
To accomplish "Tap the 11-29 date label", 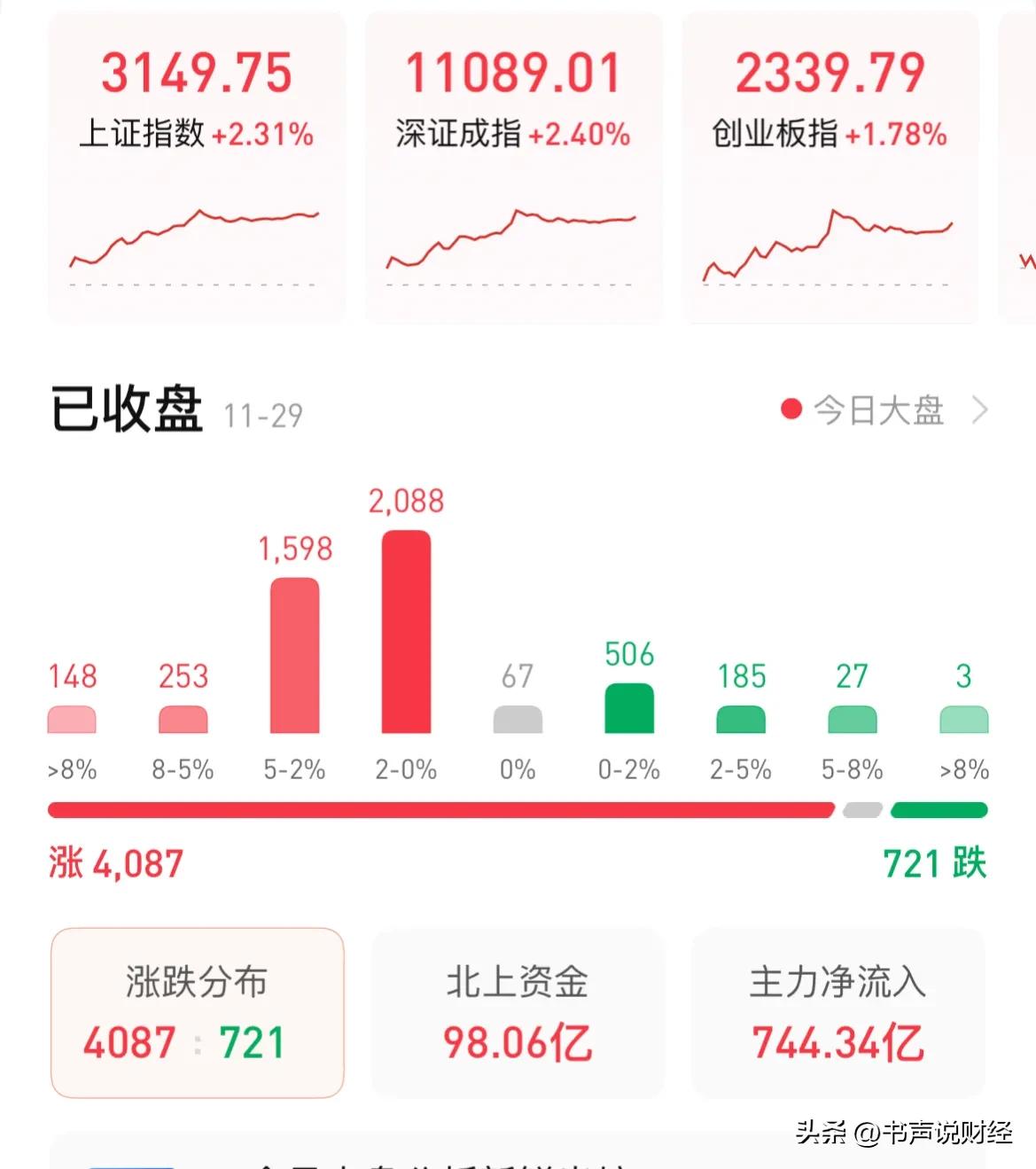I will (x=263, y=413).
